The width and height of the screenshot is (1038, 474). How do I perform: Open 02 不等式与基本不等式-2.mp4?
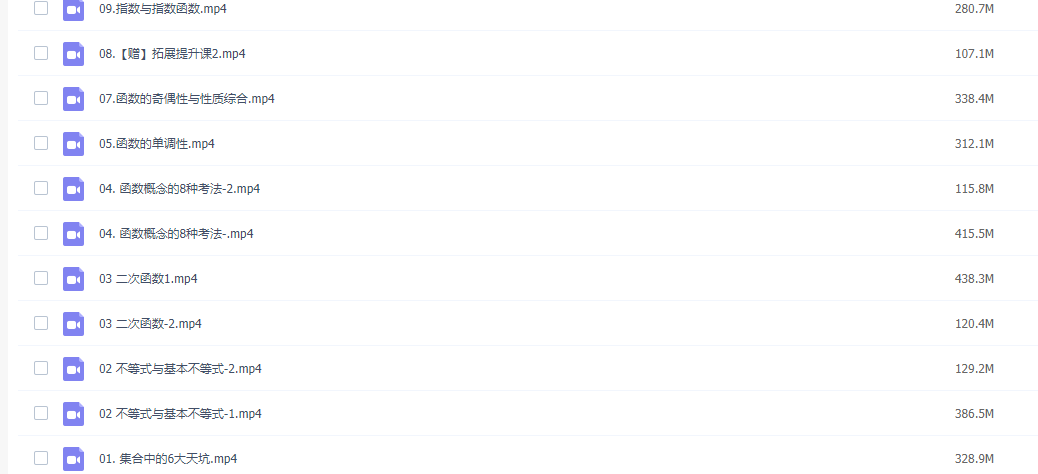click(180, 369)
